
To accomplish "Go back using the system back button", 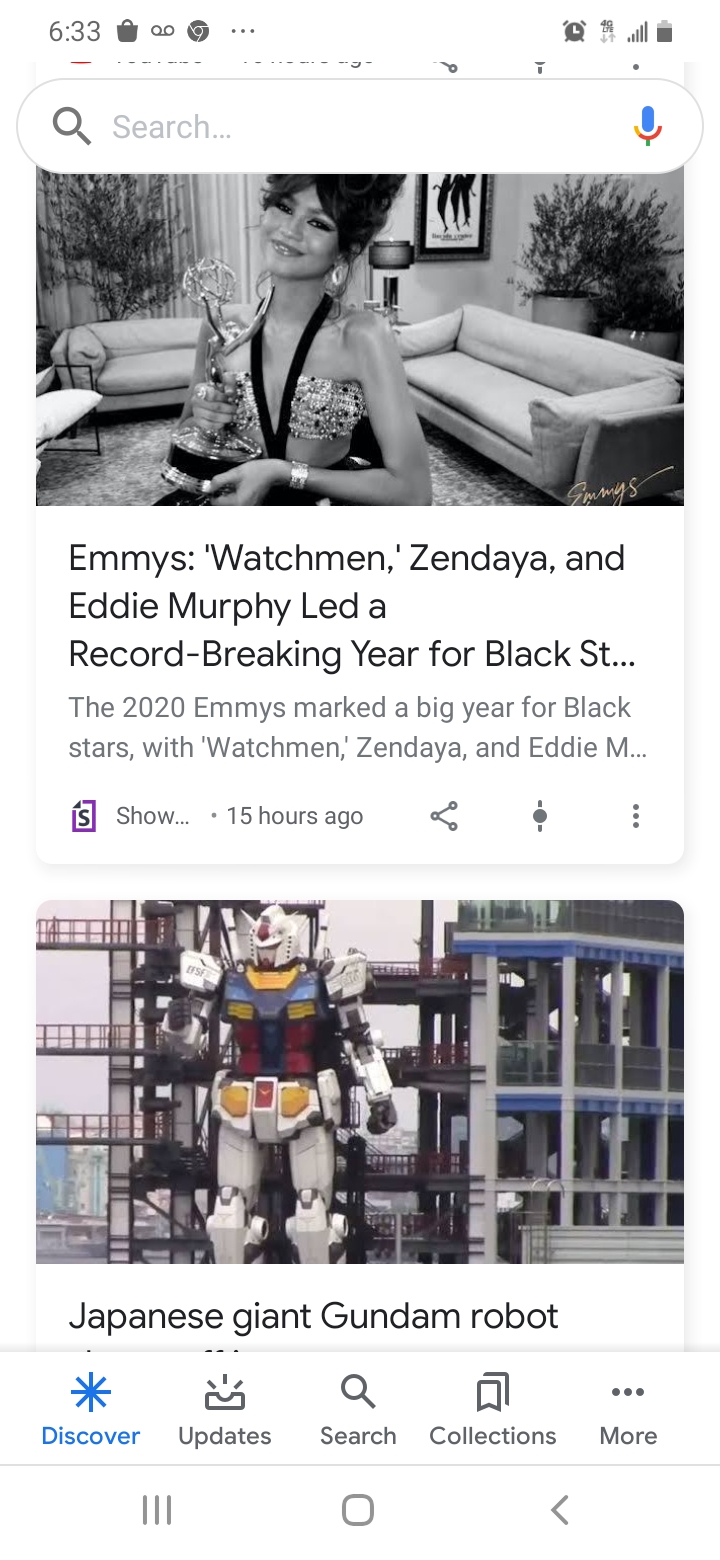I will coord(560,1510).
